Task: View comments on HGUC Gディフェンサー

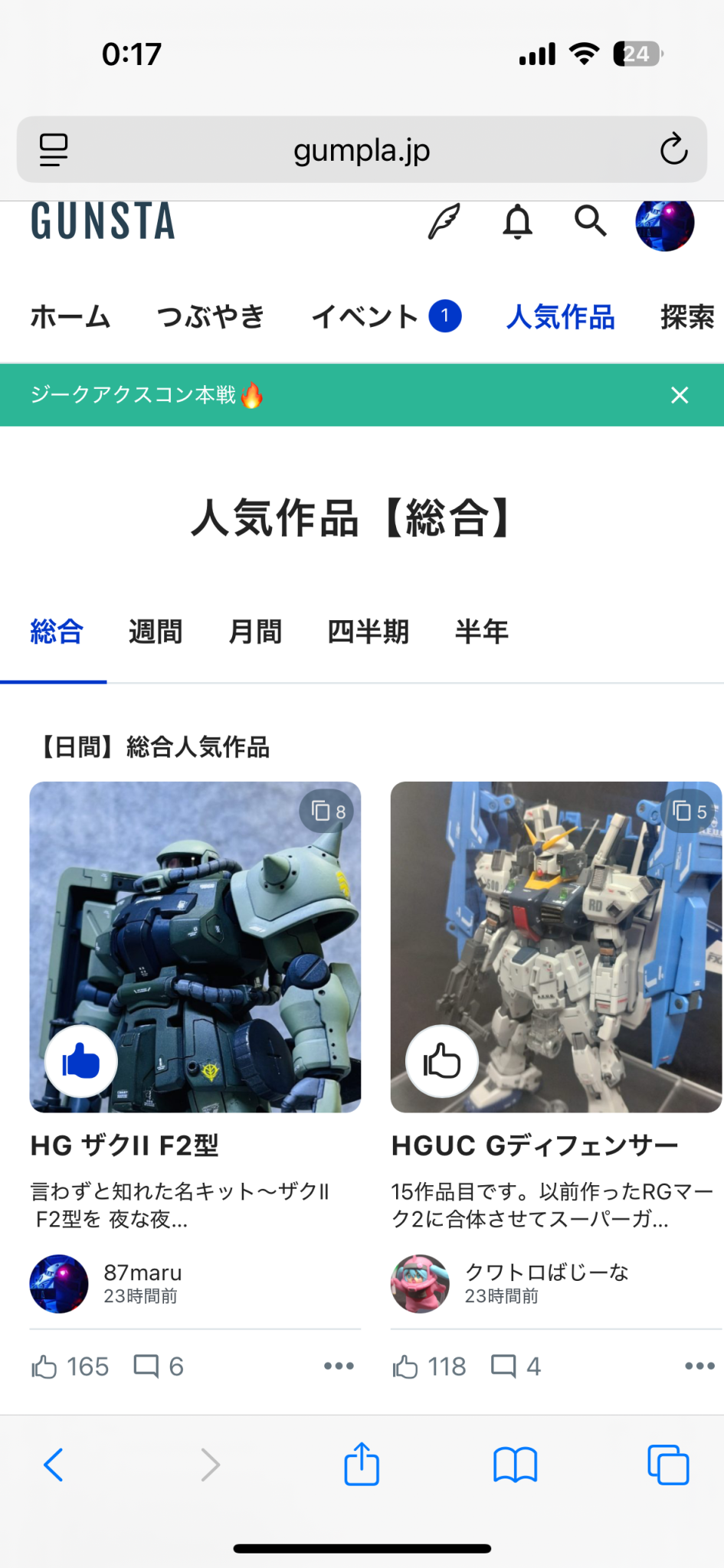Action: tap(515, 1367)
